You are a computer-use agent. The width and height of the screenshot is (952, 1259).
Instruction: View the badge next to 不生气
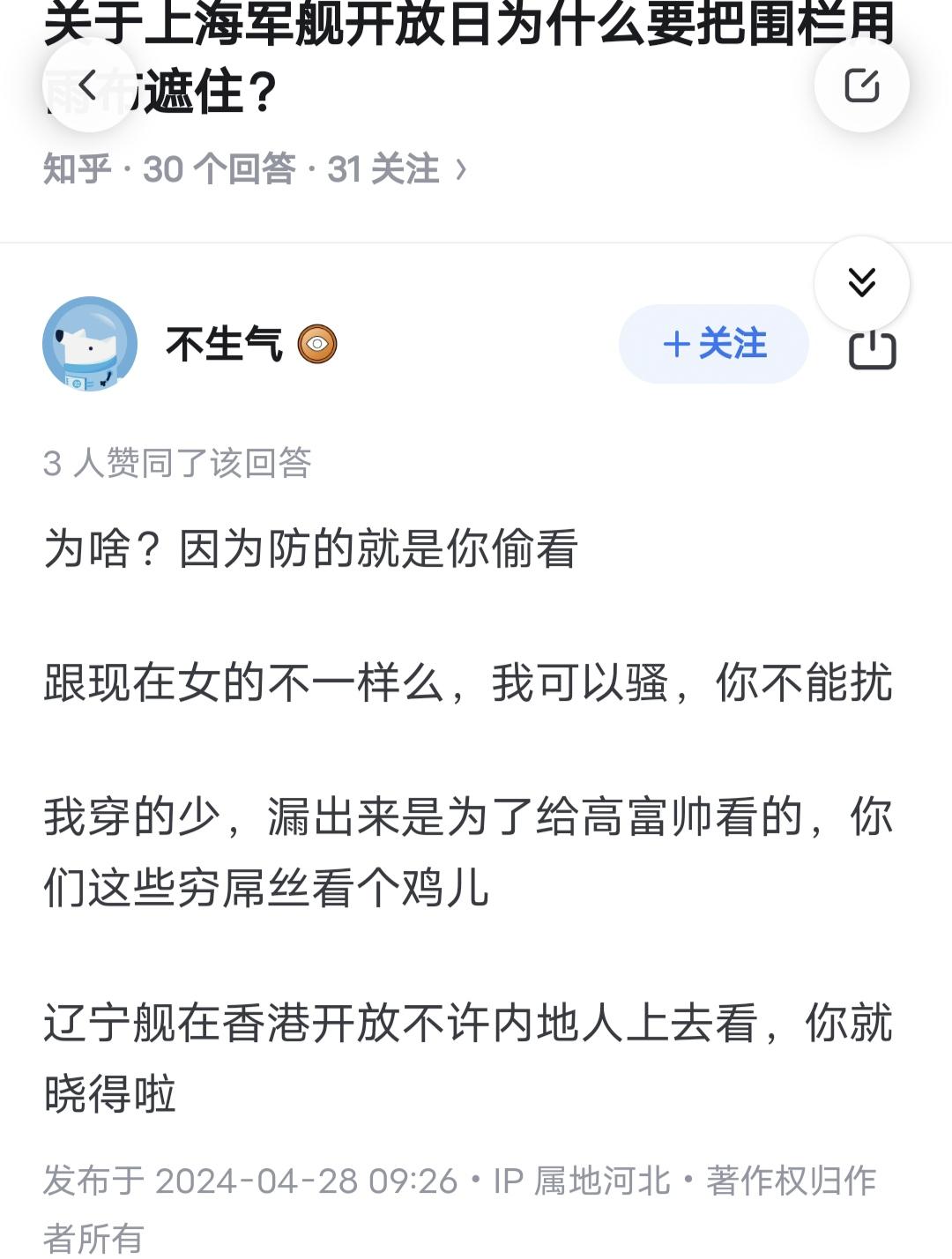pyautogui.click(x=317, y=345)
